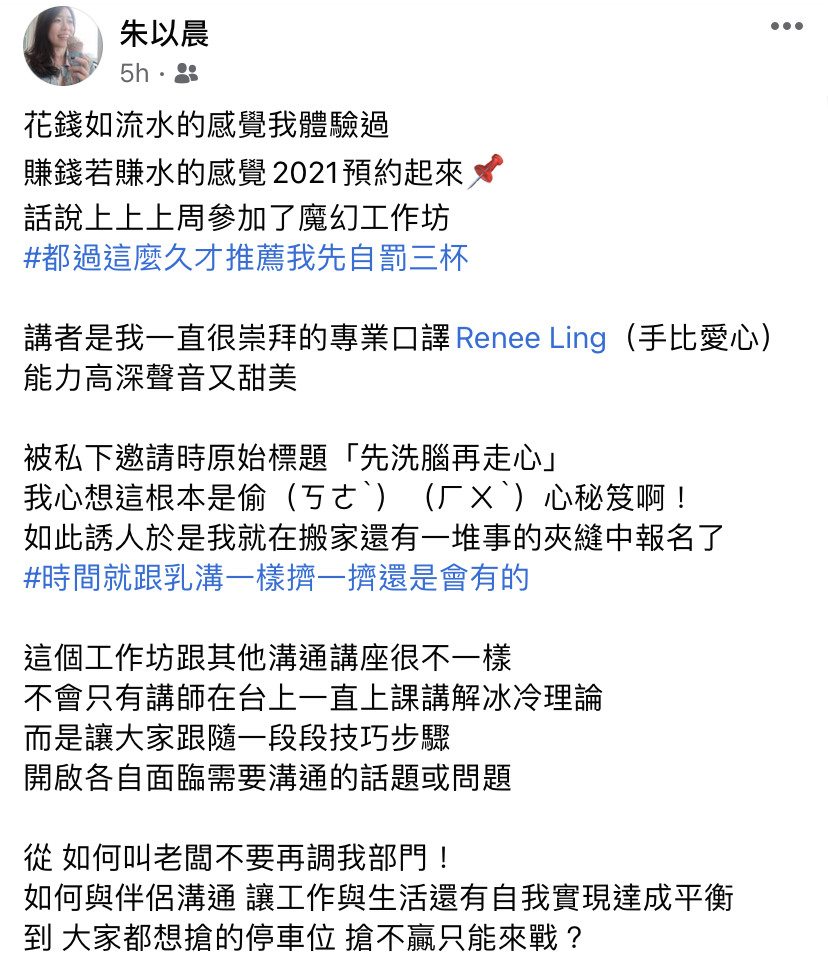
Task: Open 朱以晨's profile picture
Action: [x=63, y=46]
